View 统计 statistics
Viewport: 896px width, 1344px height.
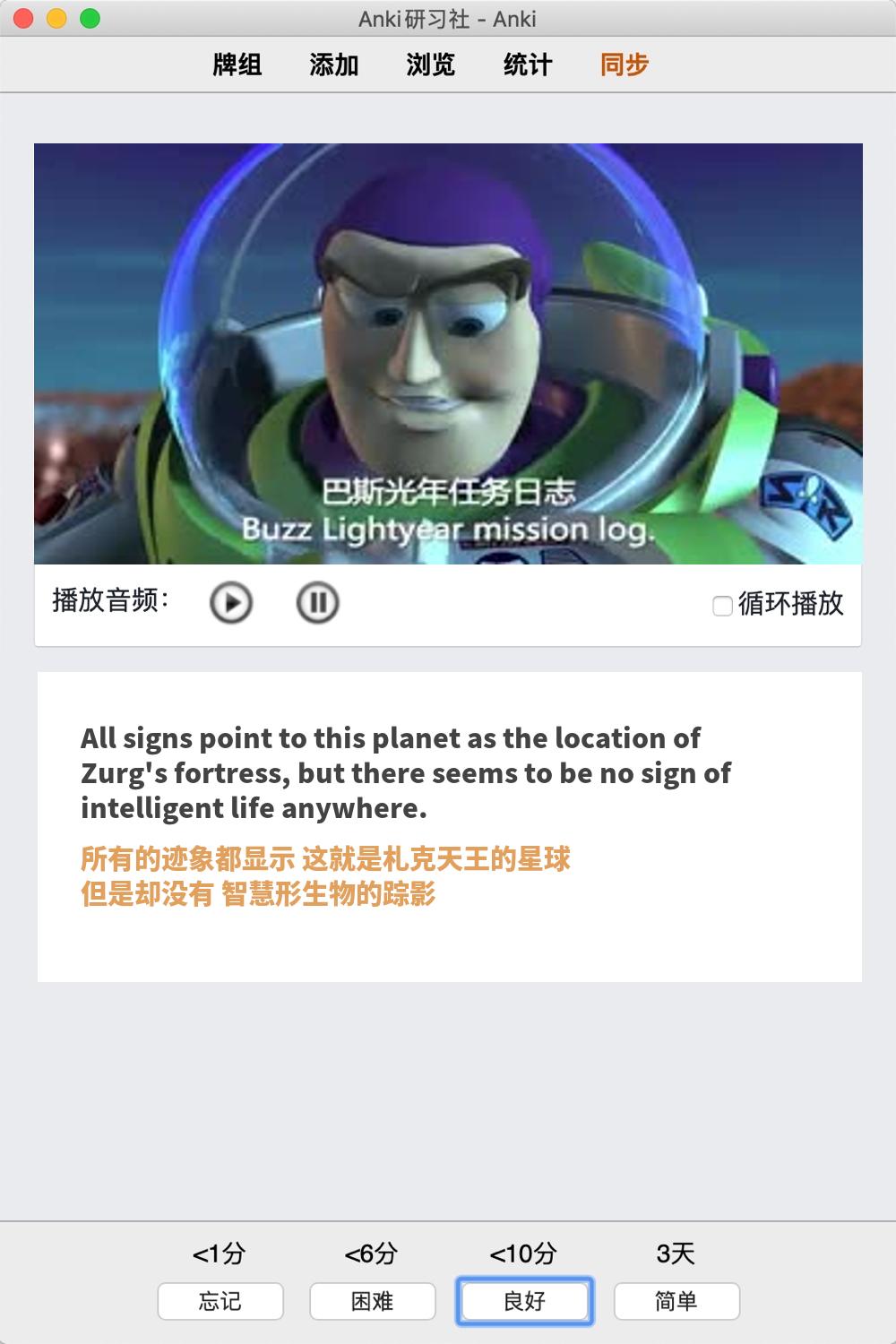(527, 65)
